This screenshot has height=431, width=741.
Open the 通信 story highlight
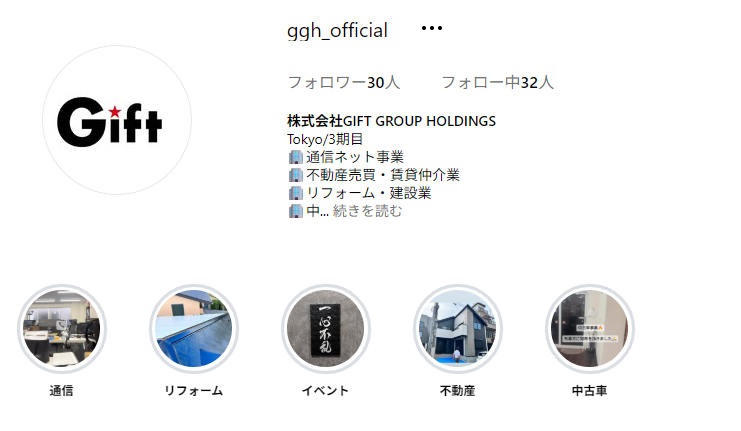point(62,328)
